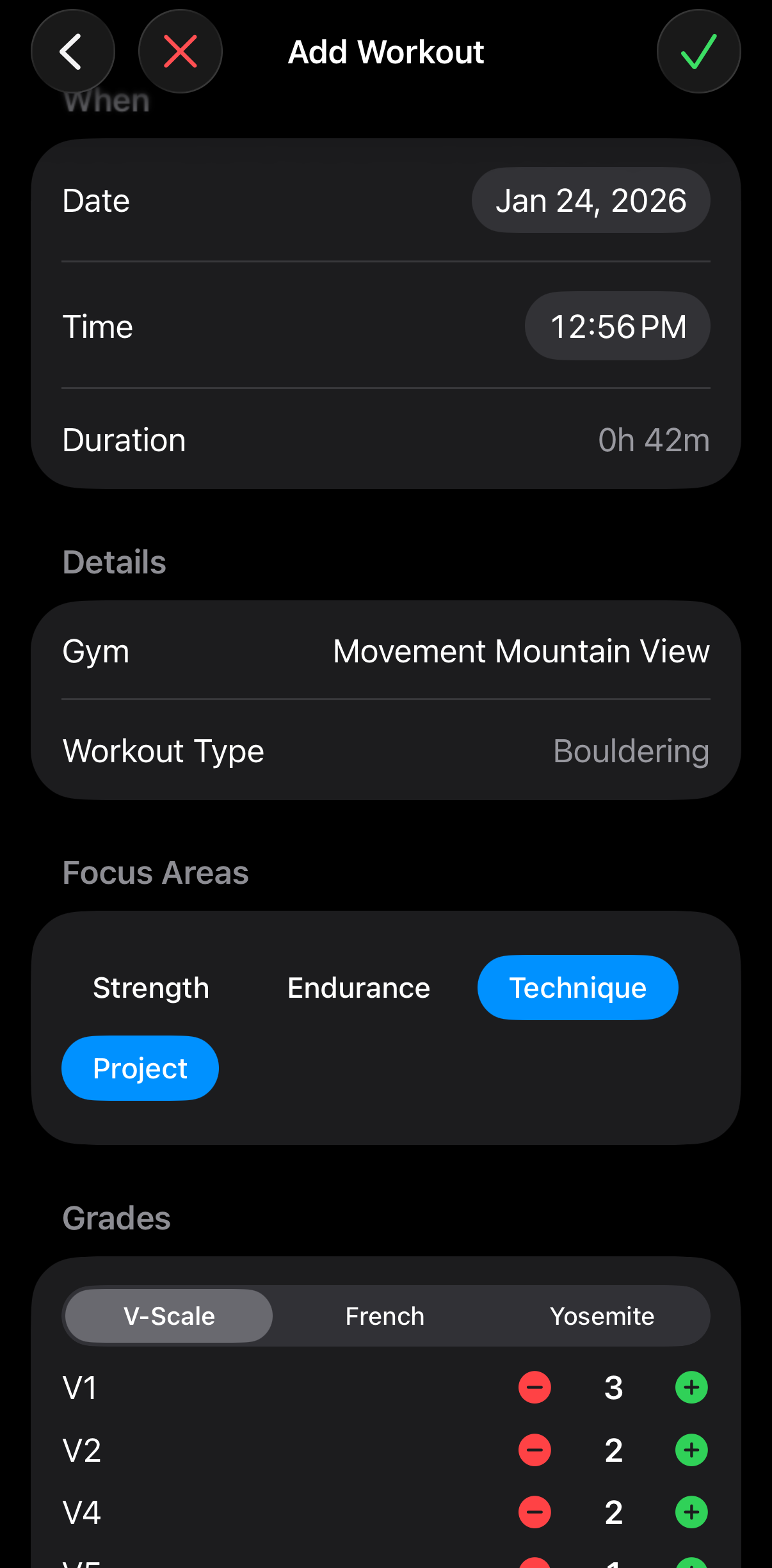
Task: Tap the red X to cancel workout
Action: click(180, 51)
